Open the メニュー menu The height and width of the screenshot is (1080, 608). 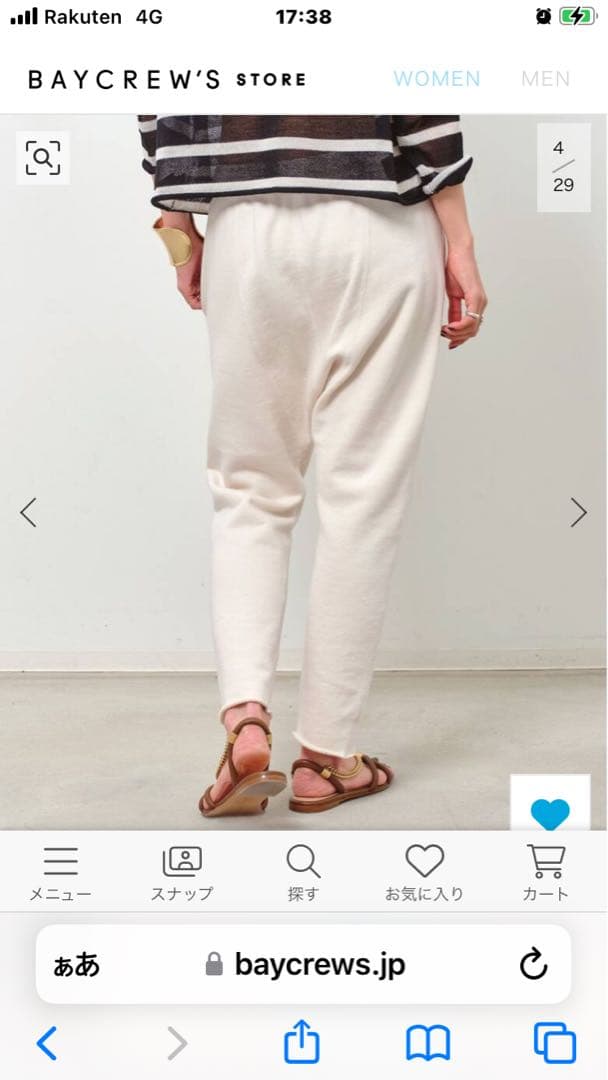[x=60, y=873]
